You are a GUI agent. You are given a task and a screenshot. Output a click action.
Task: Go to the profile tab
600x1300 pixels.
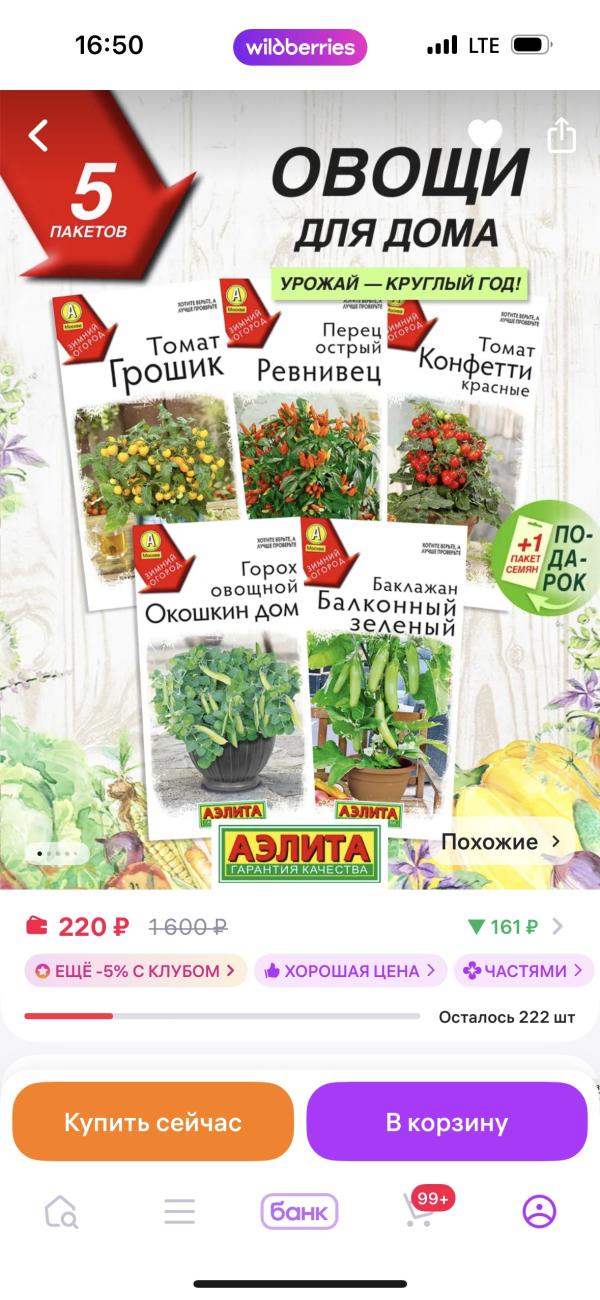pyautogui.click(x=539, y=1212)
